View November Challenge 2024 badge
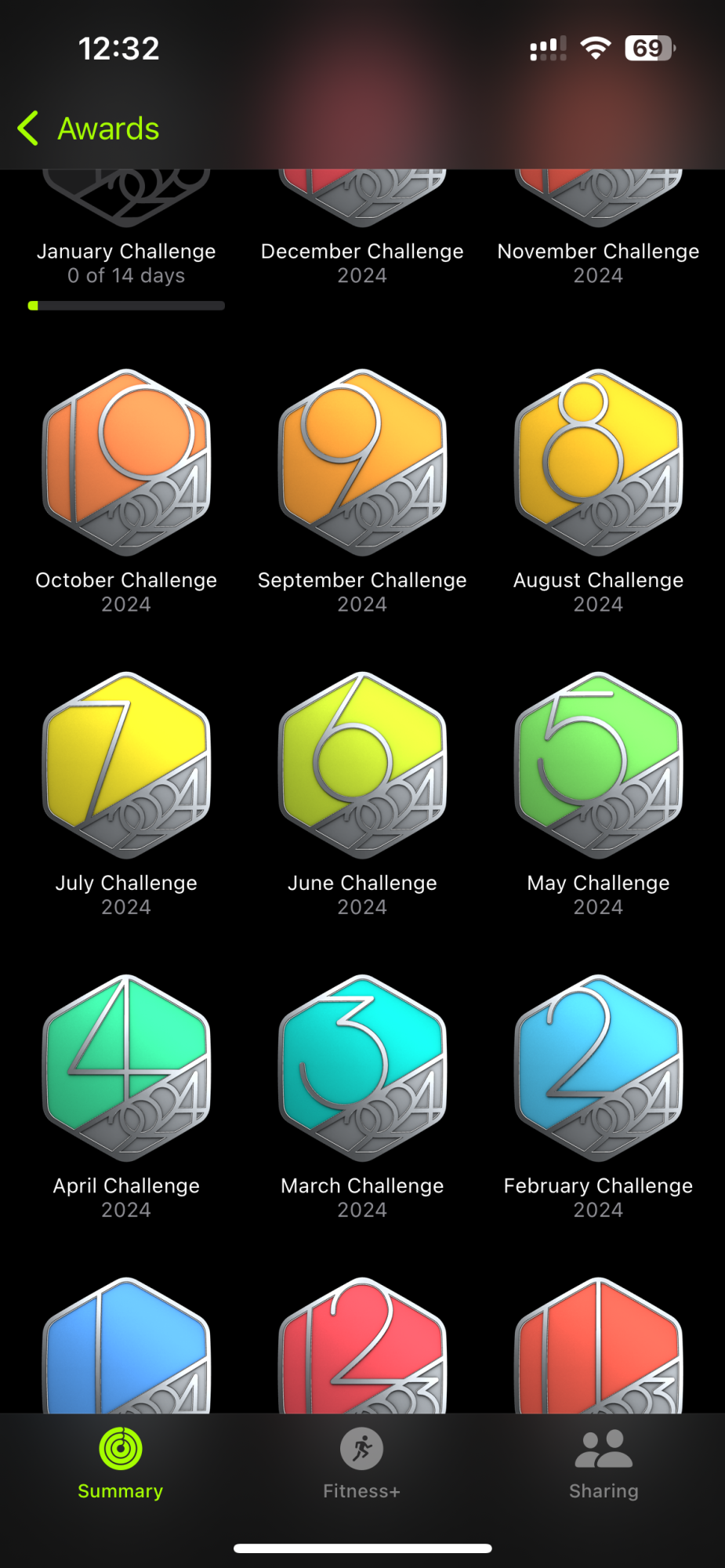 [x=598, y=252]
